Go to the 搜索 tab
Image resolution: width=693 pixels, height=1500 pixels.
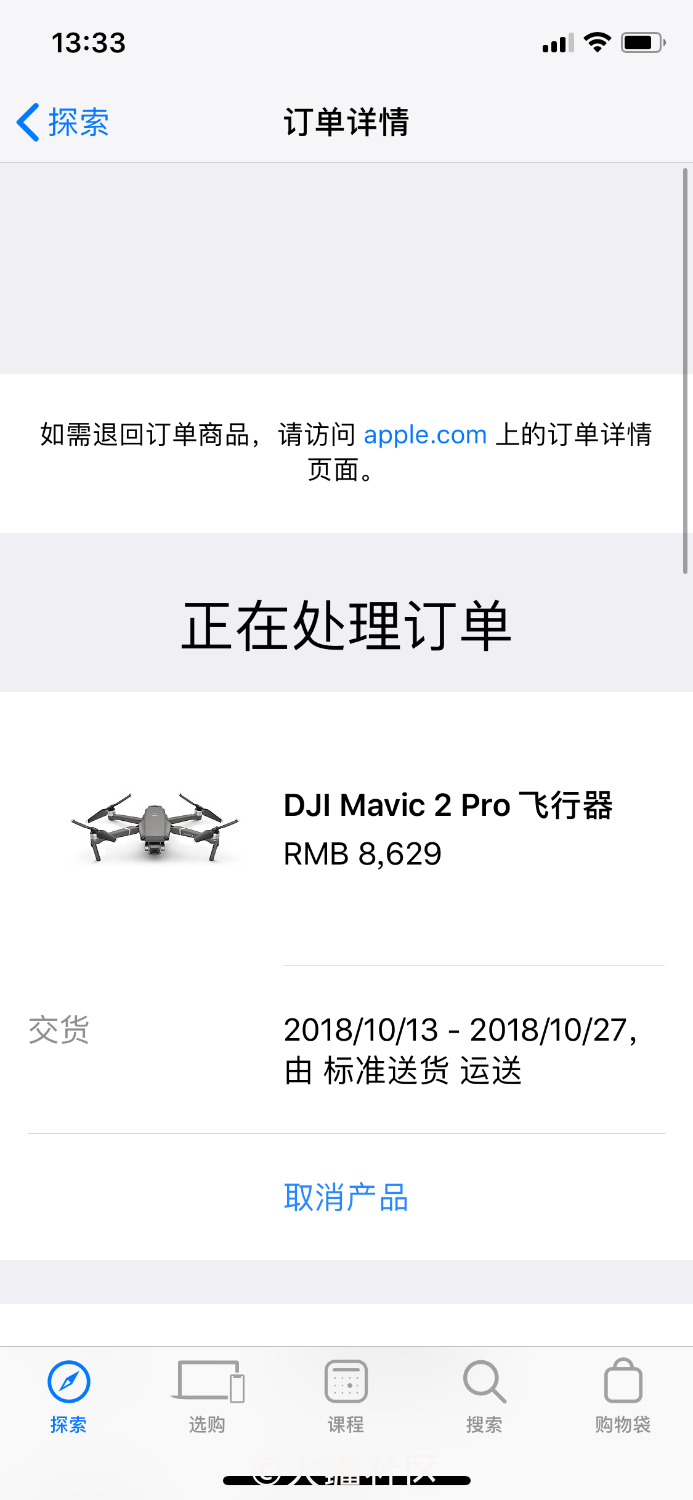click(484, 1396)
